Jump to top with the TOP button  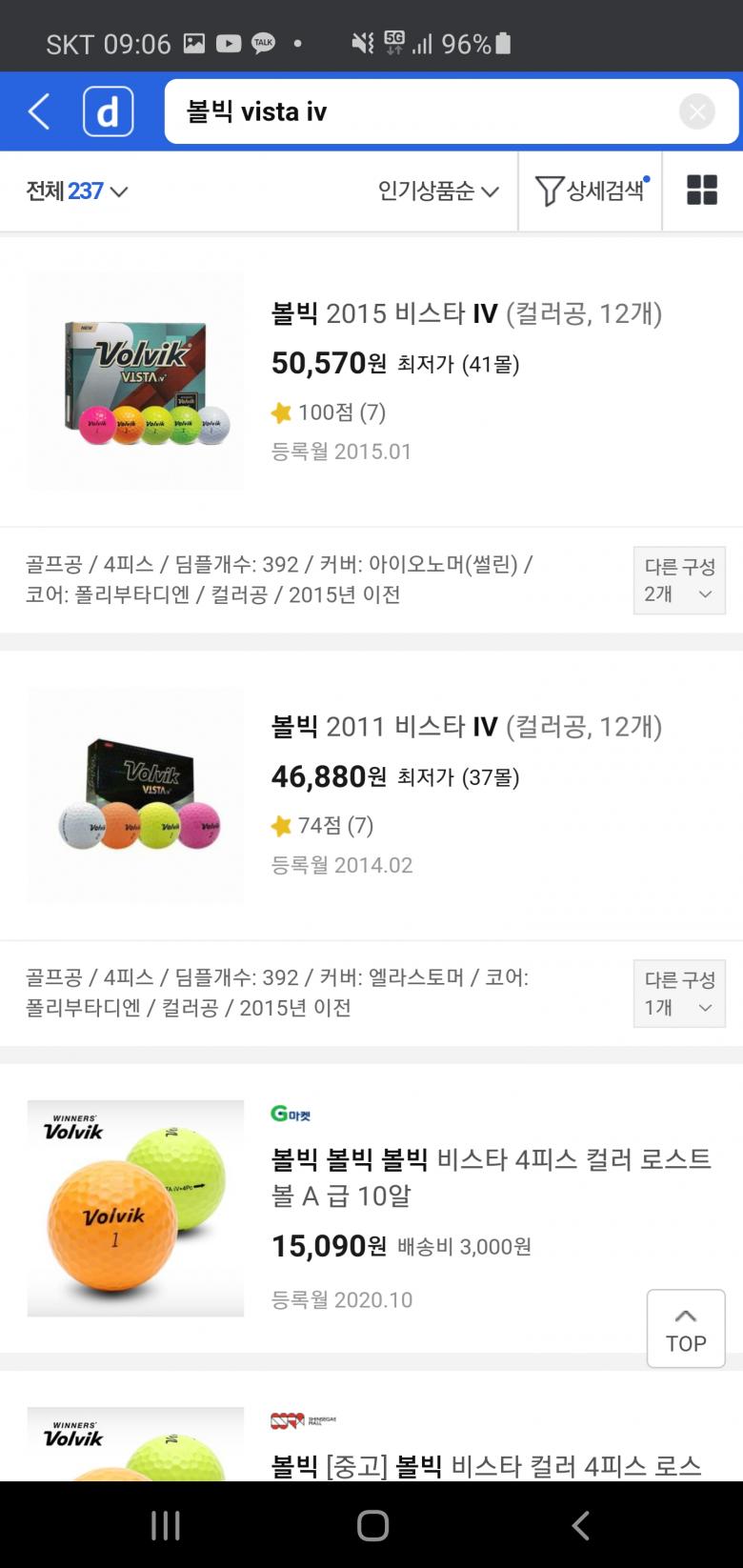tap(686, 1328)
